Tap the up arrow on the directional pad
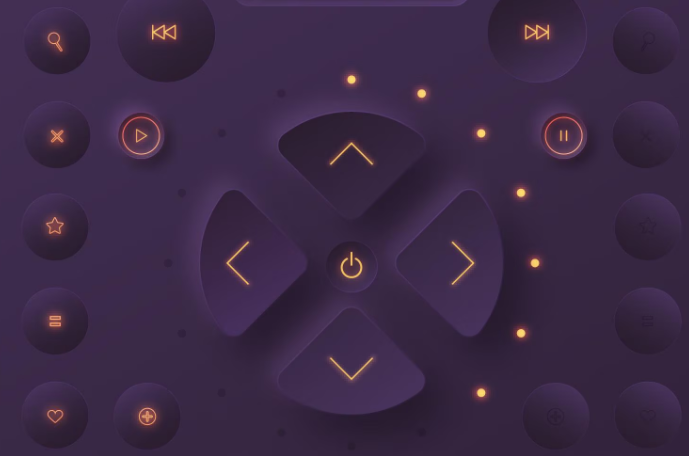Image resolution: width=689 pixels, height=456 pixels. [351, 155]
